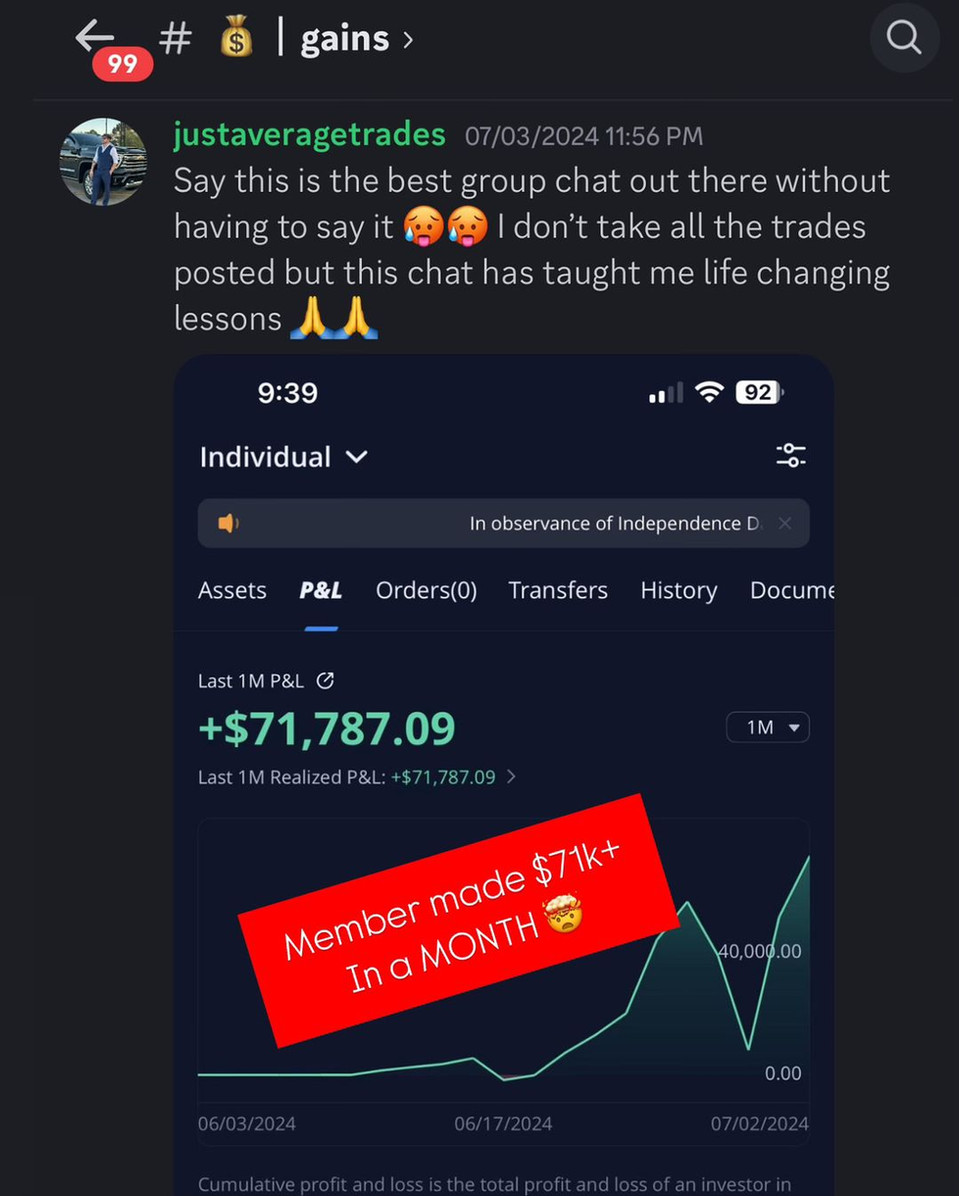Search messages in this channel
Image resolution: width=959 pixels, height=1196 pixels.
[903, 39]
